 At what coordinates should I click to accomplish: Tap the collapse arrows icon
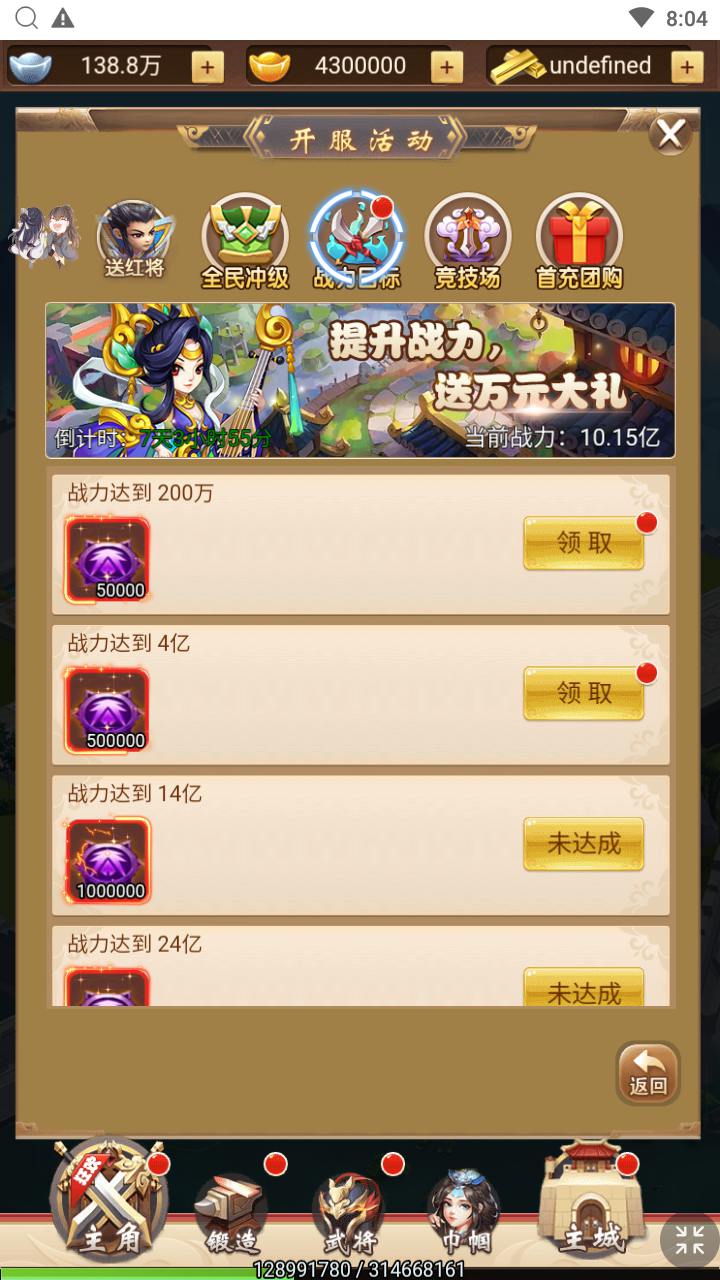click(x=689, y=1241)
